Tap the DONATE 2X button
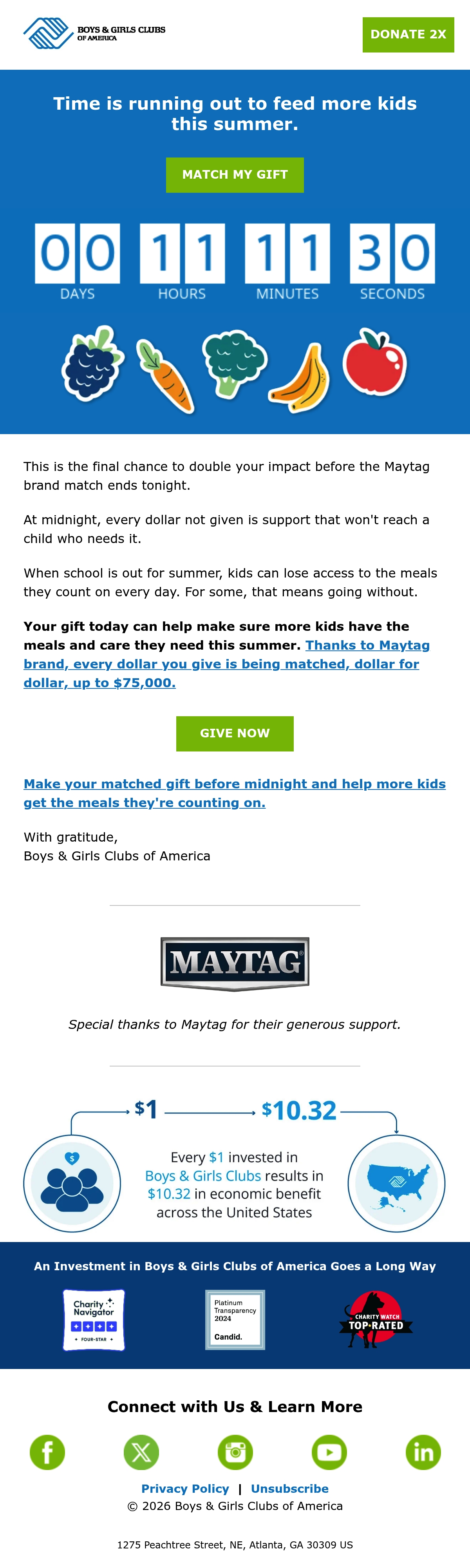470x1568 pixels. click(x=408, y=35)
